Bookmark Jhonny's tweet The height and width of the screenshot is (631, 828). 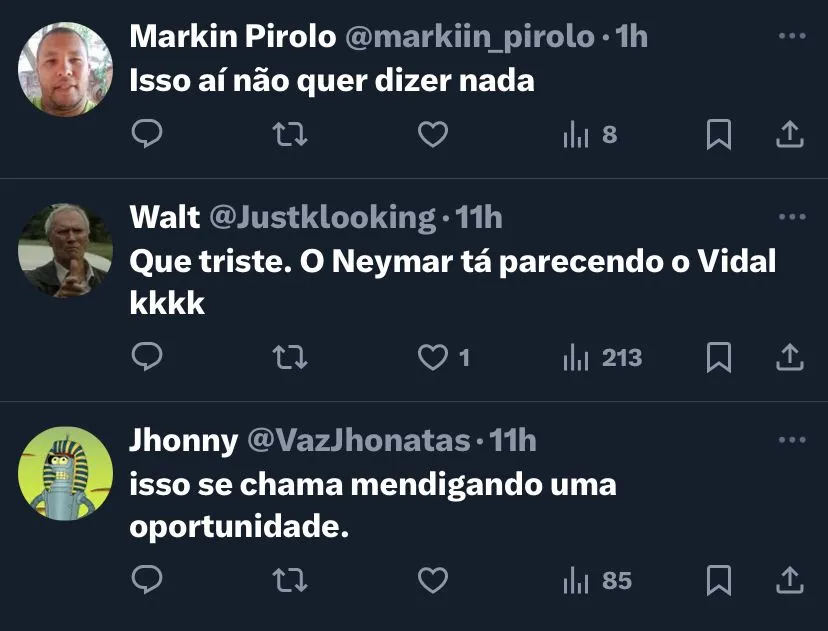(718, 580)
